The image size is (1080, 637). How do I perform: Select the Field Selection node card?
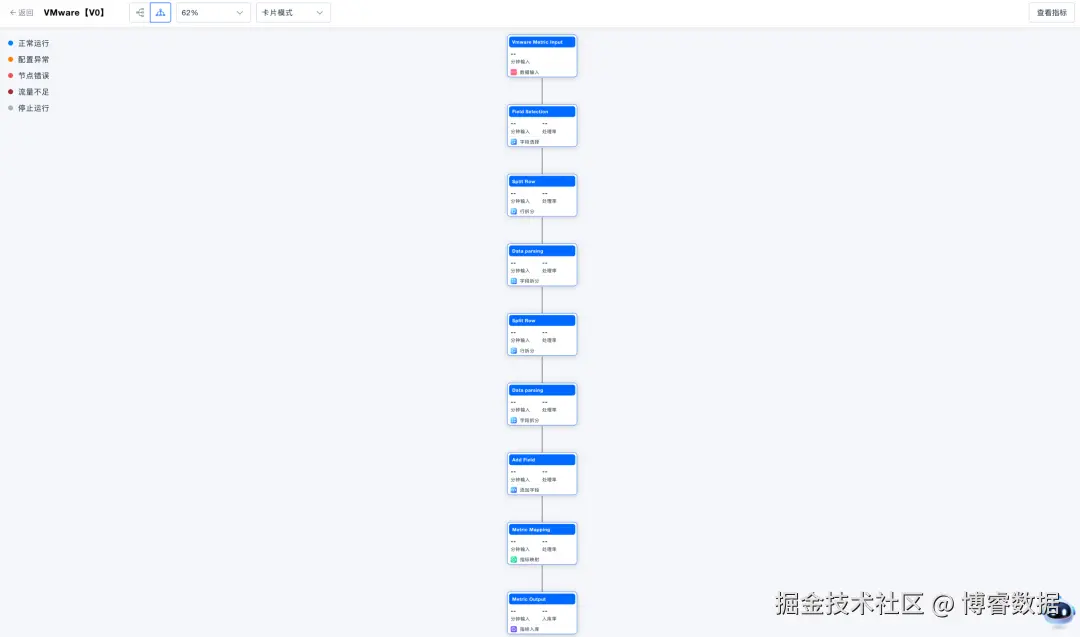542,126
